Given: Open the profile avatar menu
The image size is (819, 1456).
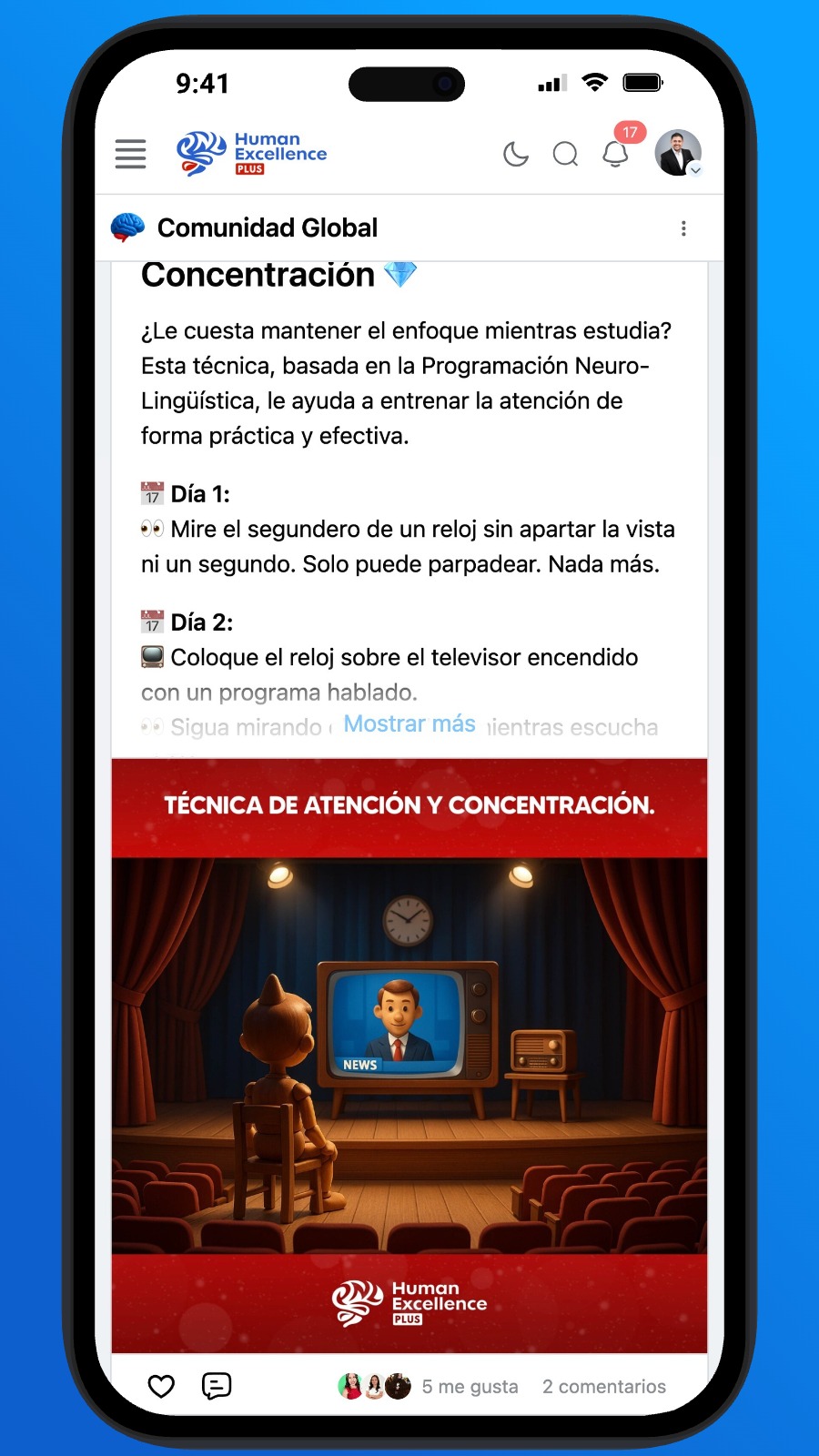Looking at the screenshot, I should (678, 153).
